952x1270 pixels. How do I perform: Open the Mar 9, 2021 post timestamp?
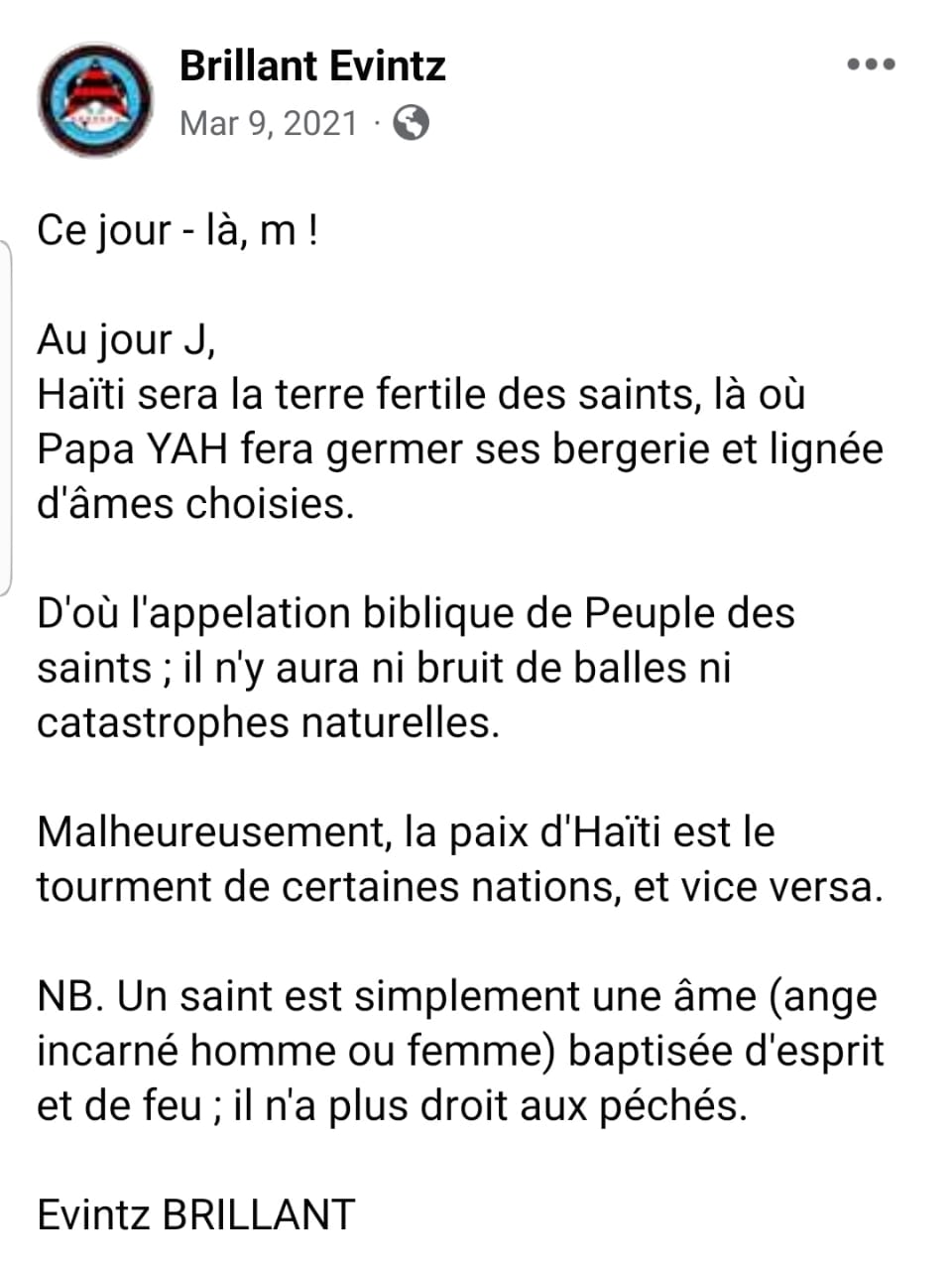tap(268, 123)
